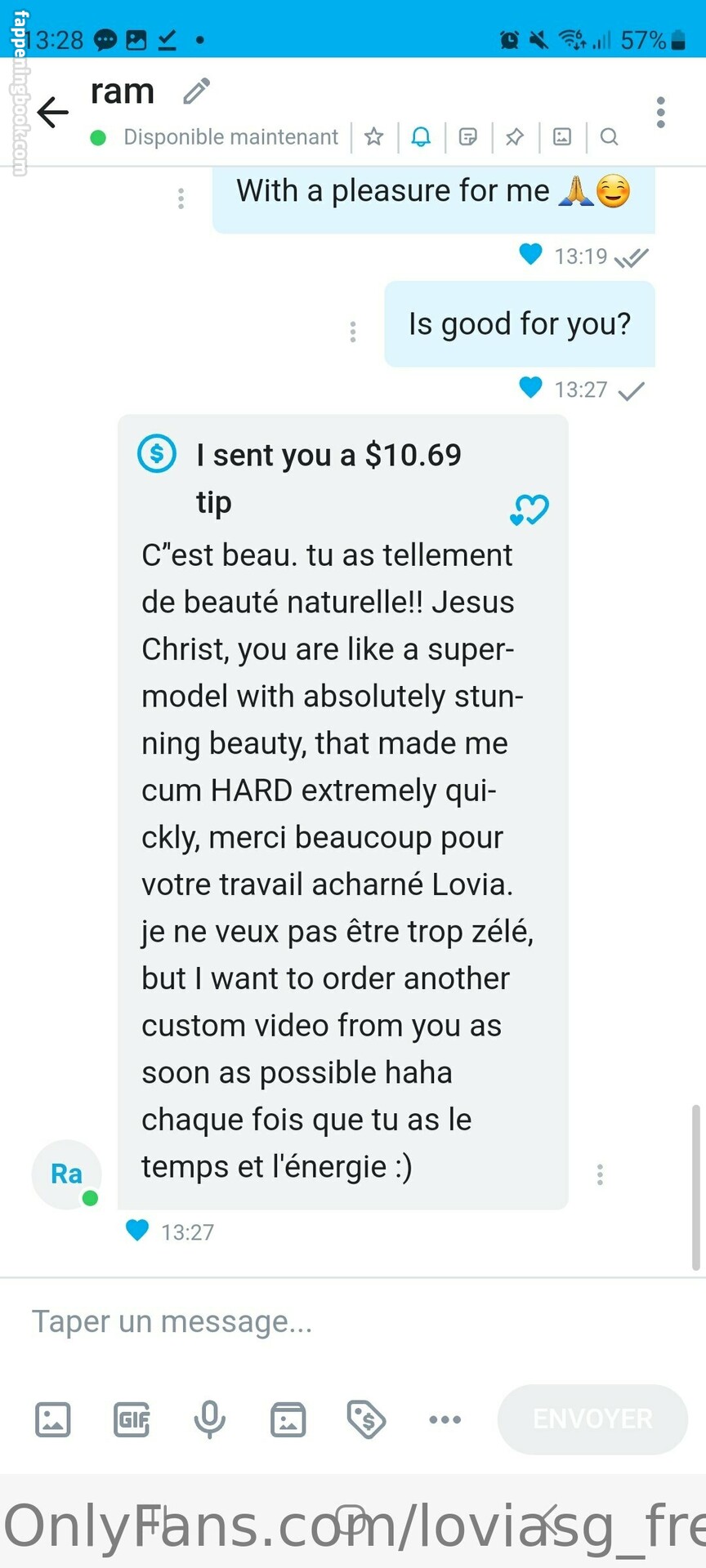Screen dimensions: 706x1568
Task: Attach a photo from the image icon
Action: click(53, 1419)
